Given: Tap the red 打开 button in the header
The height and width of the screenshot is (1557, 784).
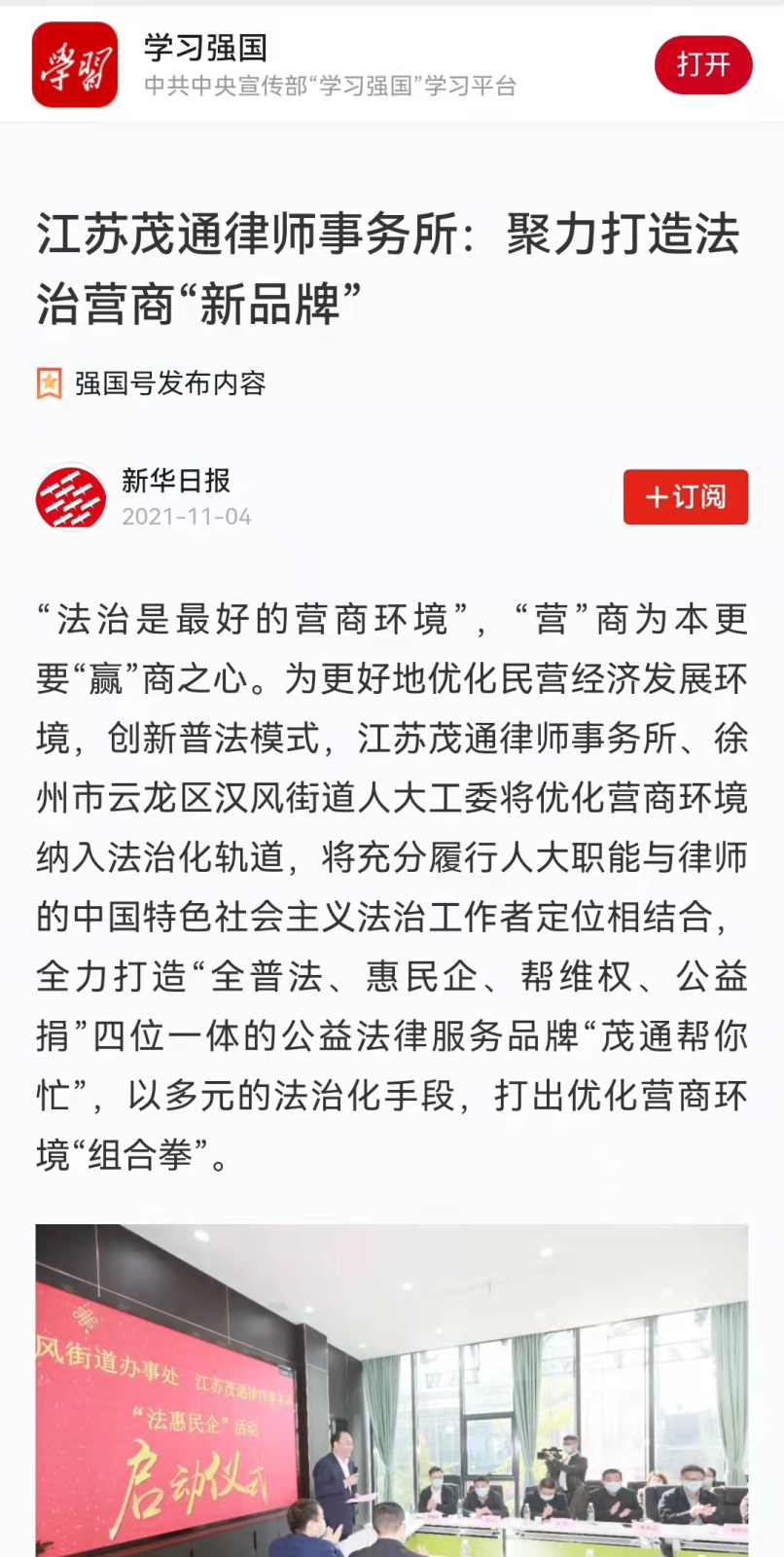Looking at the screenshot, I should [704, 64].
